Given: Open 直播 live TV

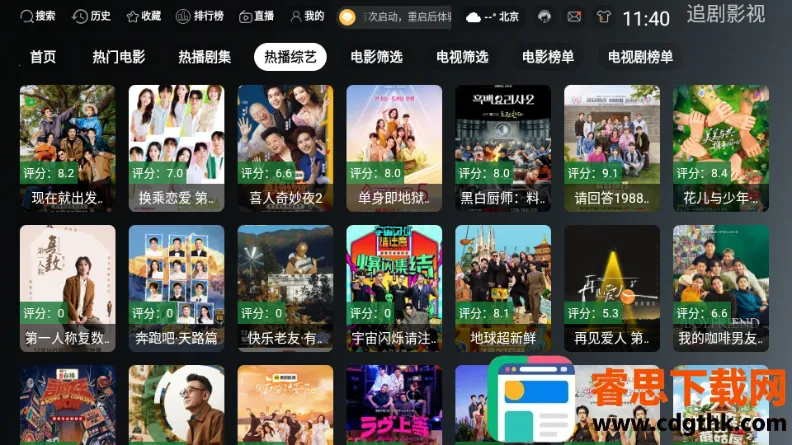Looking at the screenshot, I should 256,16.
